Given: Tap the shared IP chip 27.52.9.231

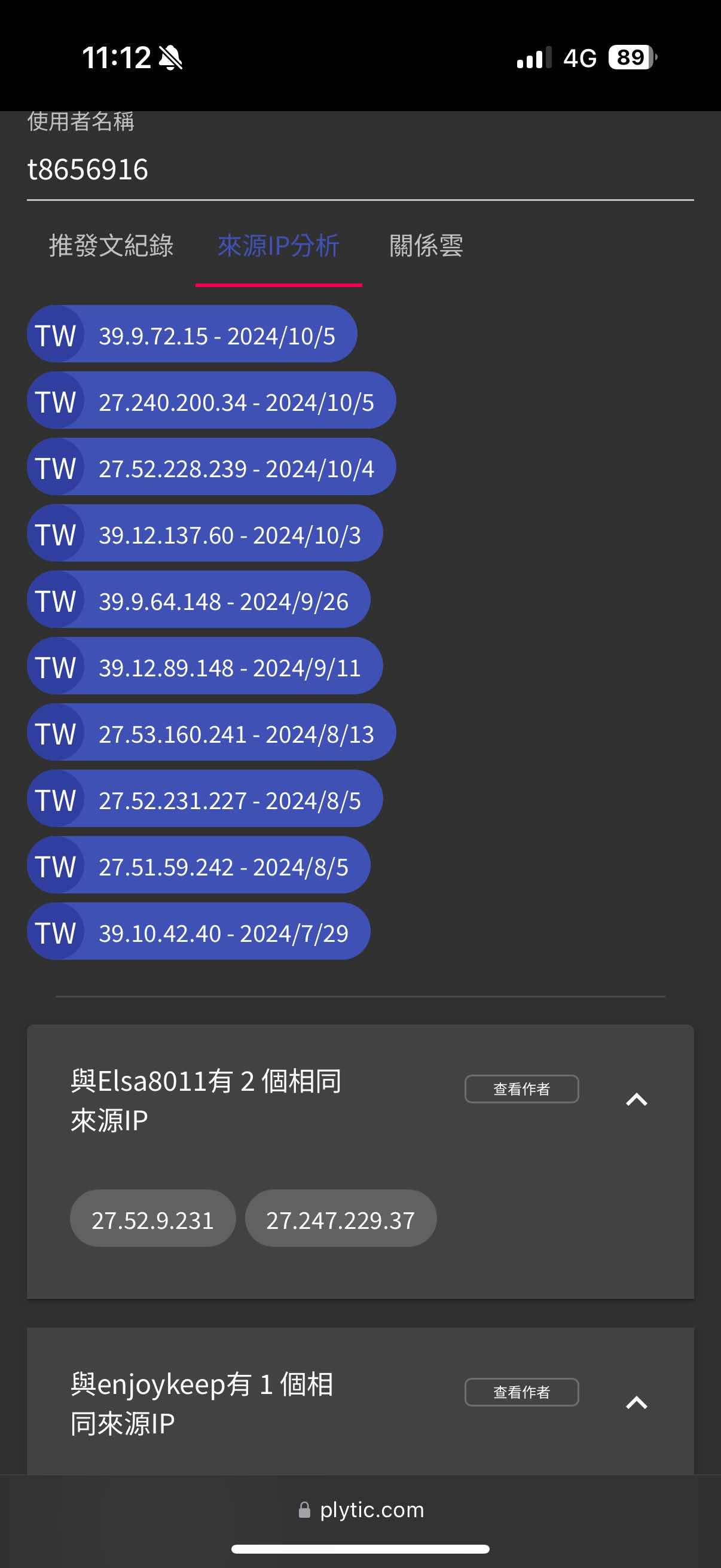Looking at the screenshot, I should (x=152, y=1219).
